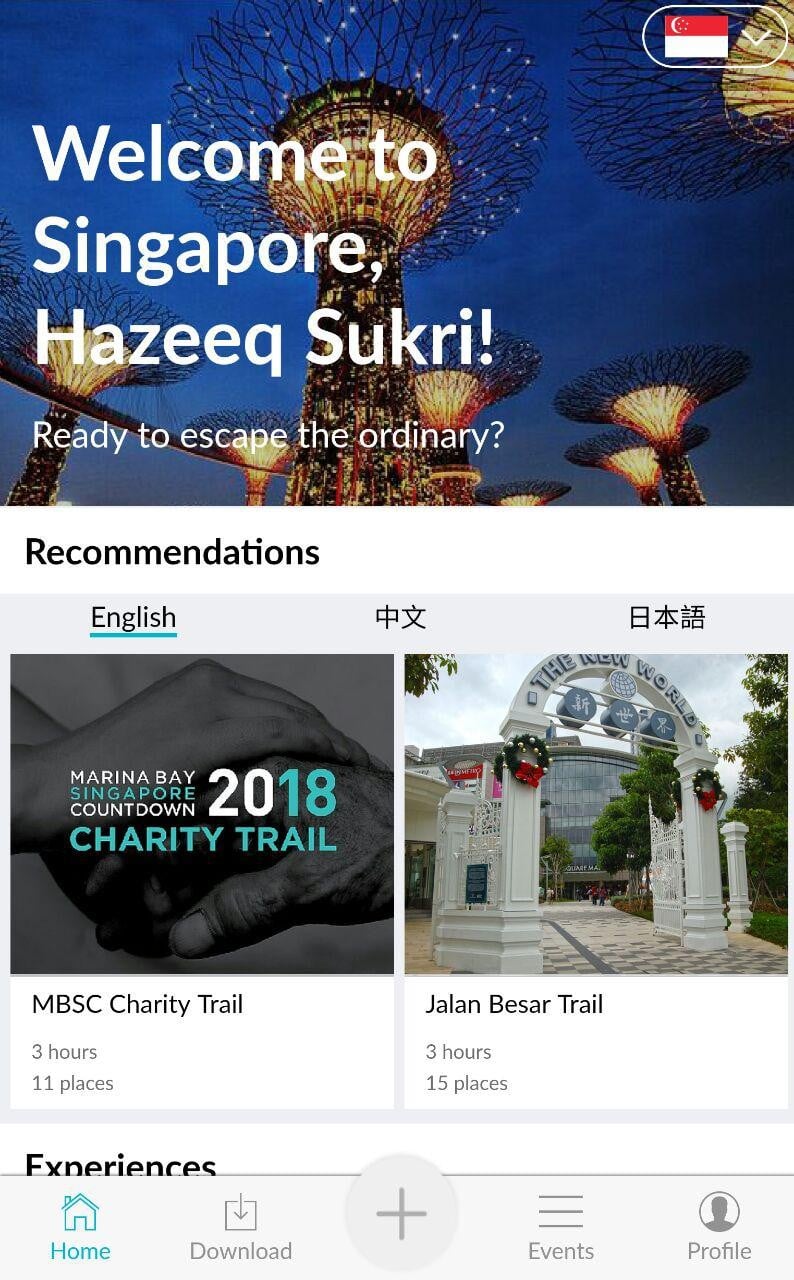Open the Profile tab
The height and width of the screenshot is (1280, 794).
point(719,1227)
